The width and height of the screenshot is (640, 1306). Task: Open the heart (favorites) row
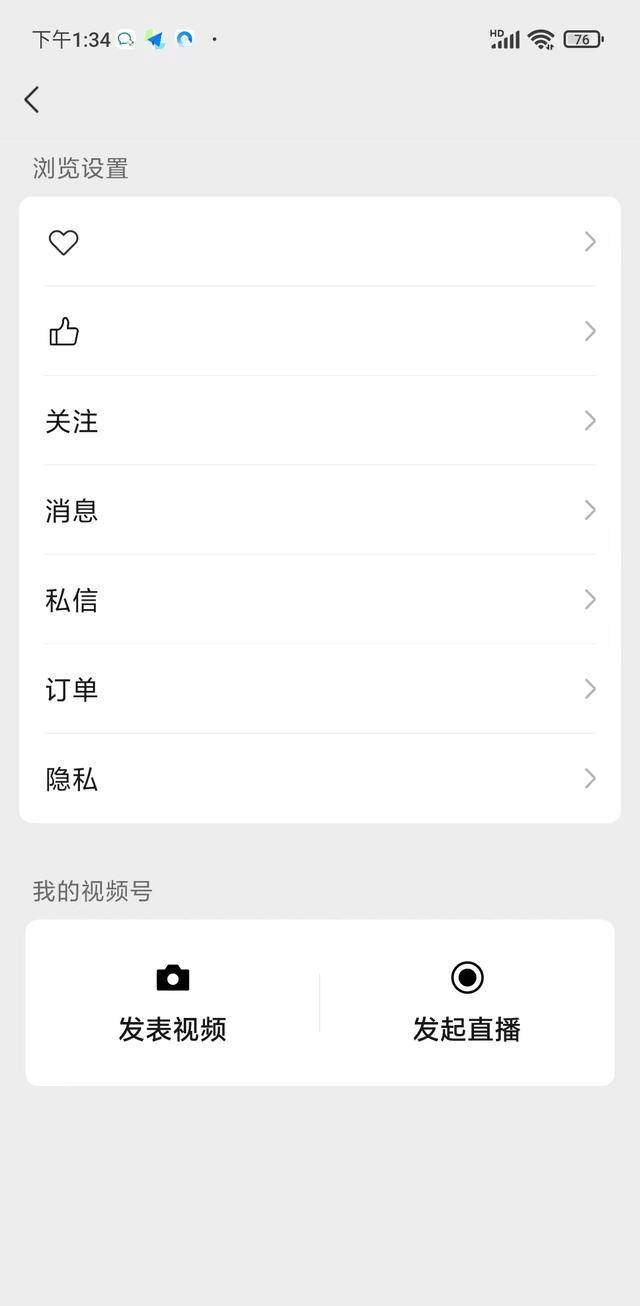[320, 242]
